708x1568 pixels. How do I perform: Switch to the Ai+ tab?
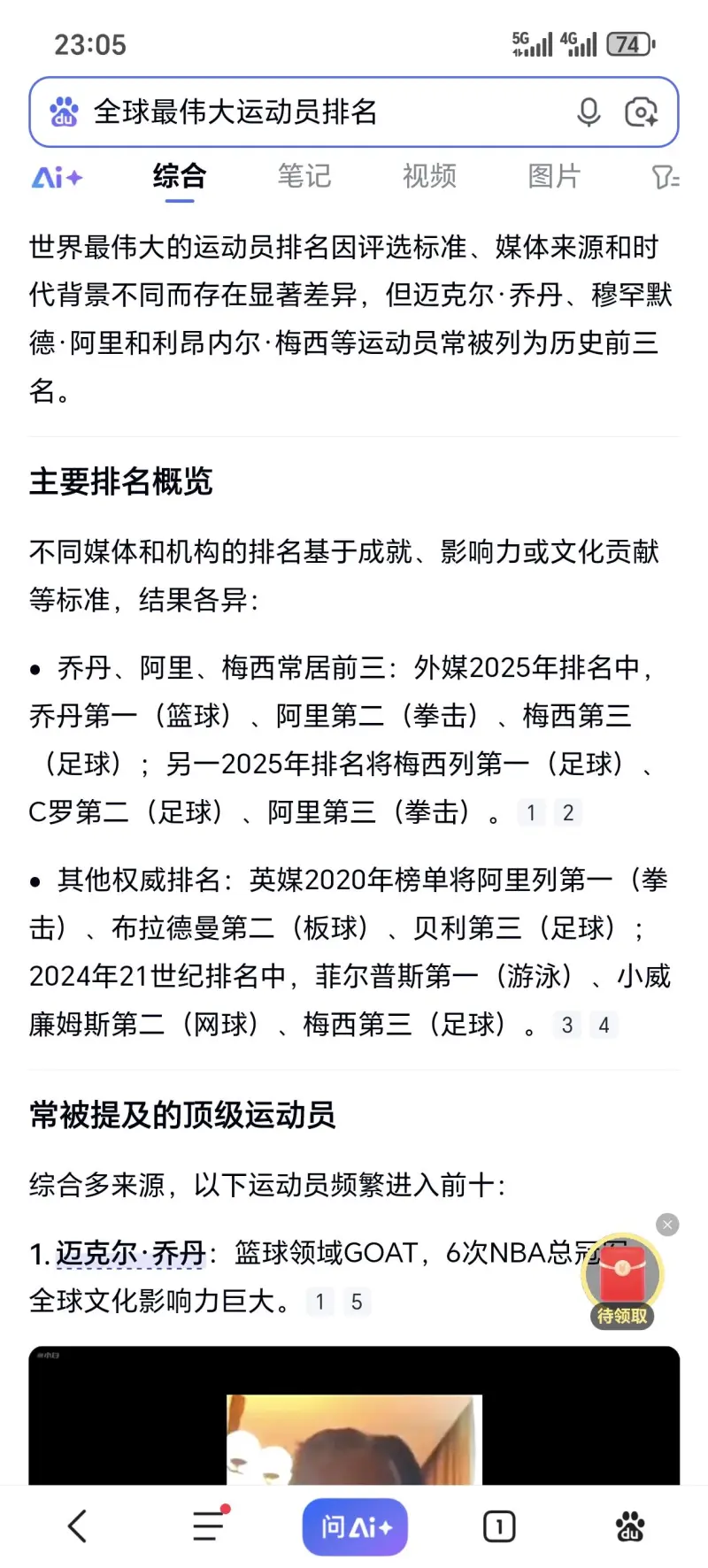pos(57,177)
